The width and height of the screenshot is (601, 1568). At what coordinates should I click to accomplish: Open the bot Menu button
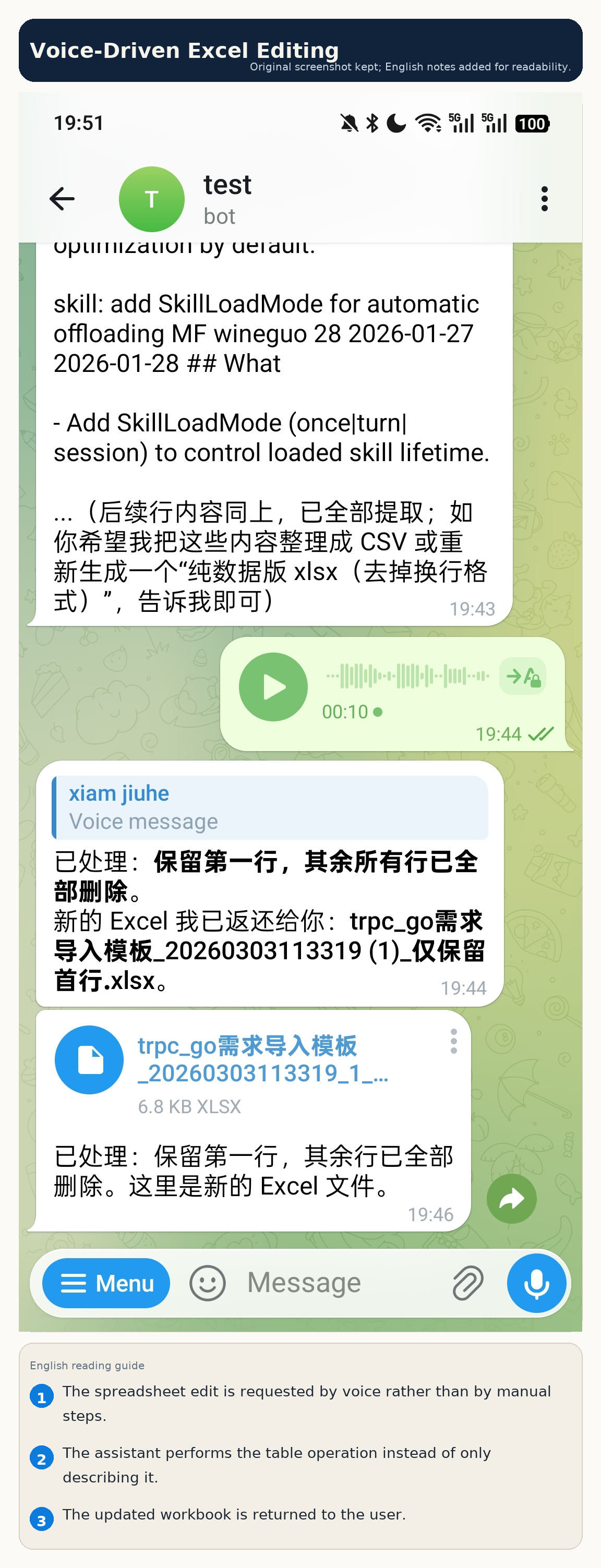(106, 1283)
